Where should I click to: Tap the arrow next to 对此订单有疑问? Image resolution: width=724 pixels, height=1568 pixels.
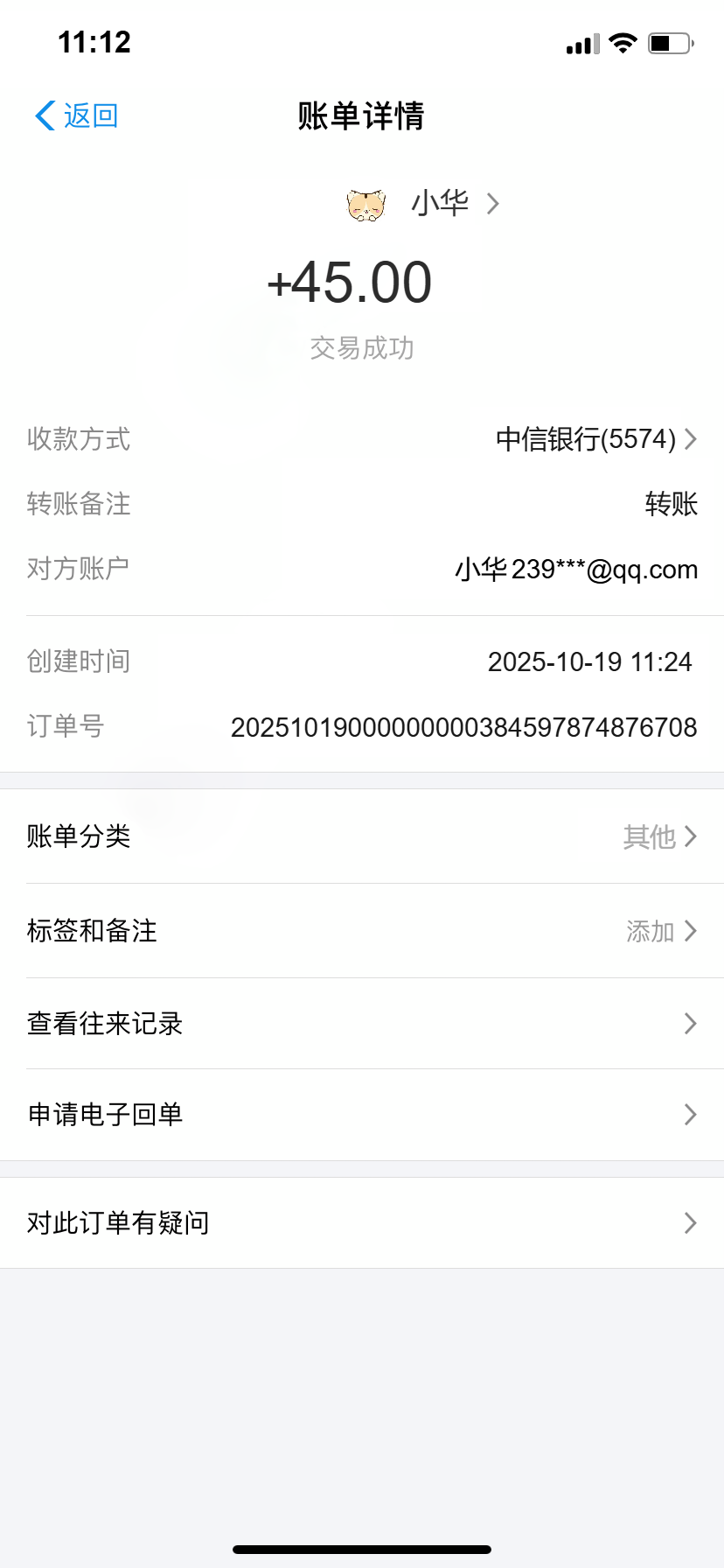click(x=690, y=1222)
